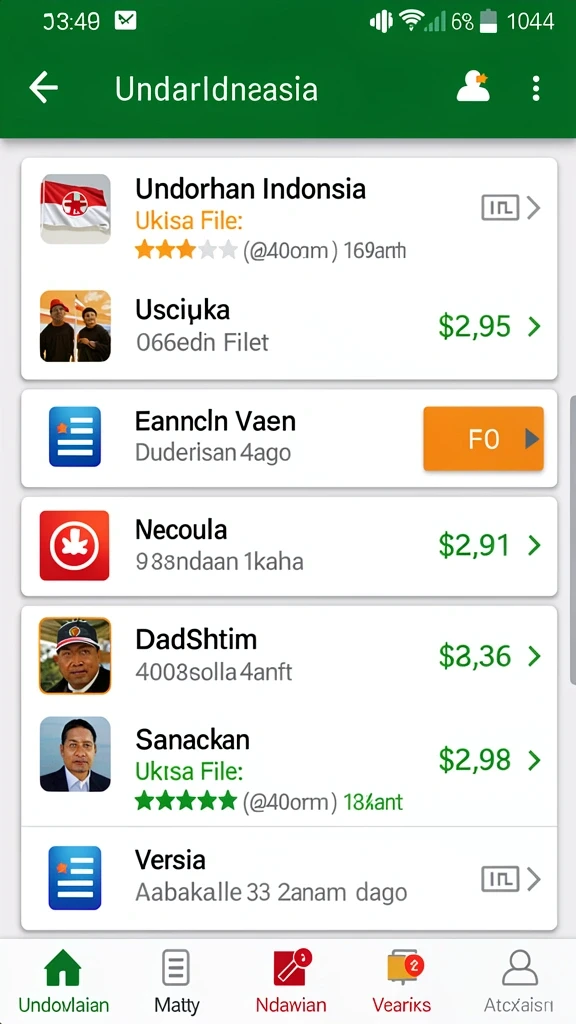Switch to the Atcxaisn account tab
This screenshot has width=576, height=1024.
(519, 980)
